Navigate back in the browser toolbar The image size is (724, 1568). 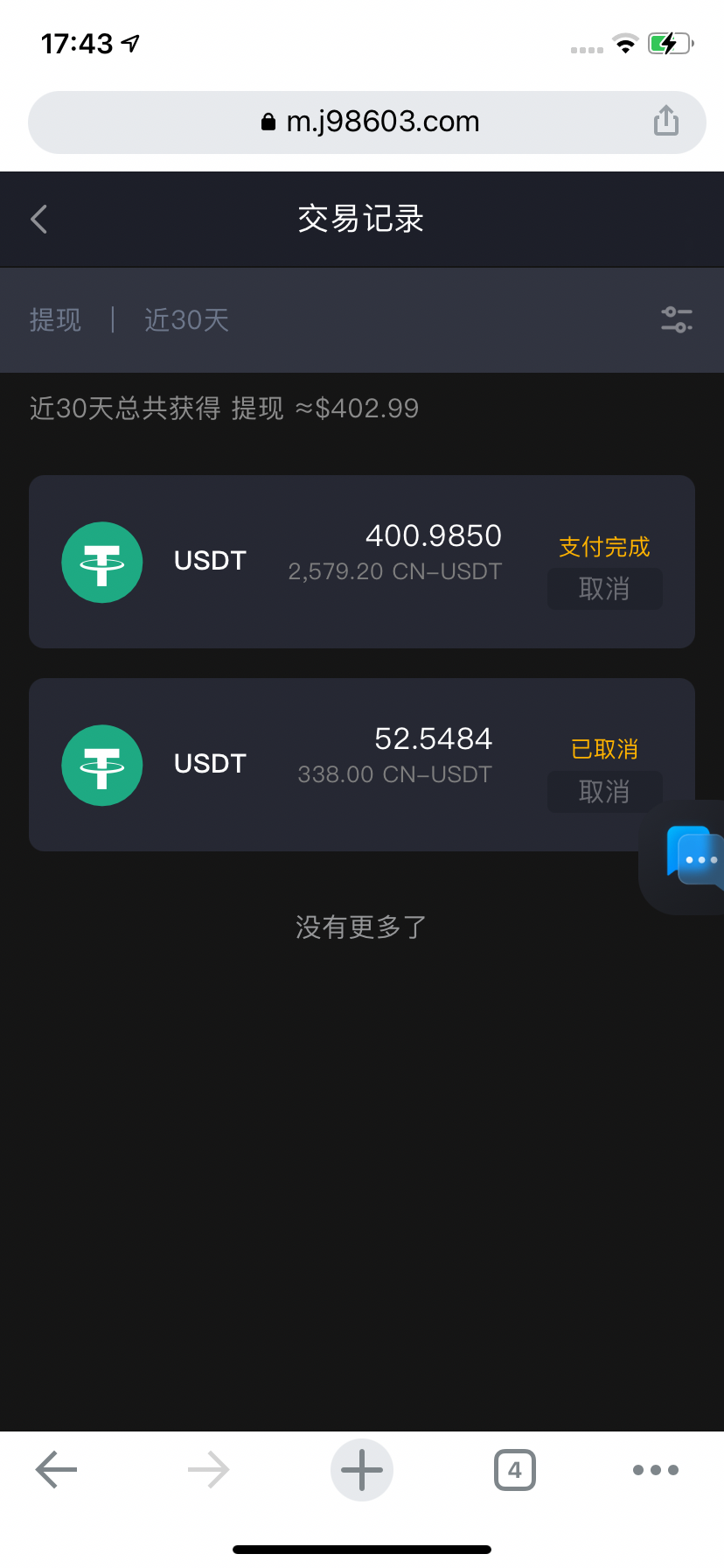tap(57, 1470)
